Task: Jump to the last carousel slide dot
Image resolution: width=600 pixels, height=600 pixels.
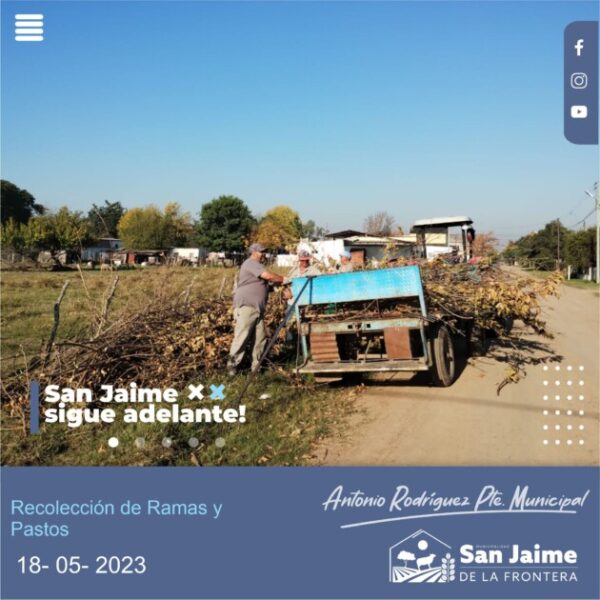Action: tap(220, 442)
